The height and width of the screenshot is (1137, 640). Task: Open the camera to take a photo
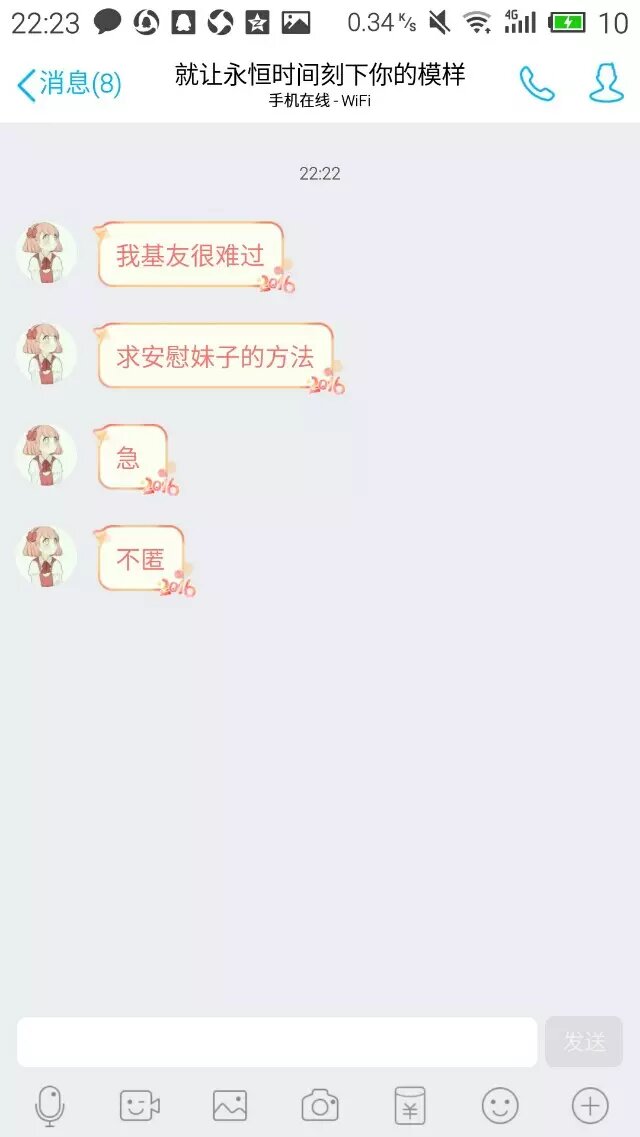point(320,1106)
